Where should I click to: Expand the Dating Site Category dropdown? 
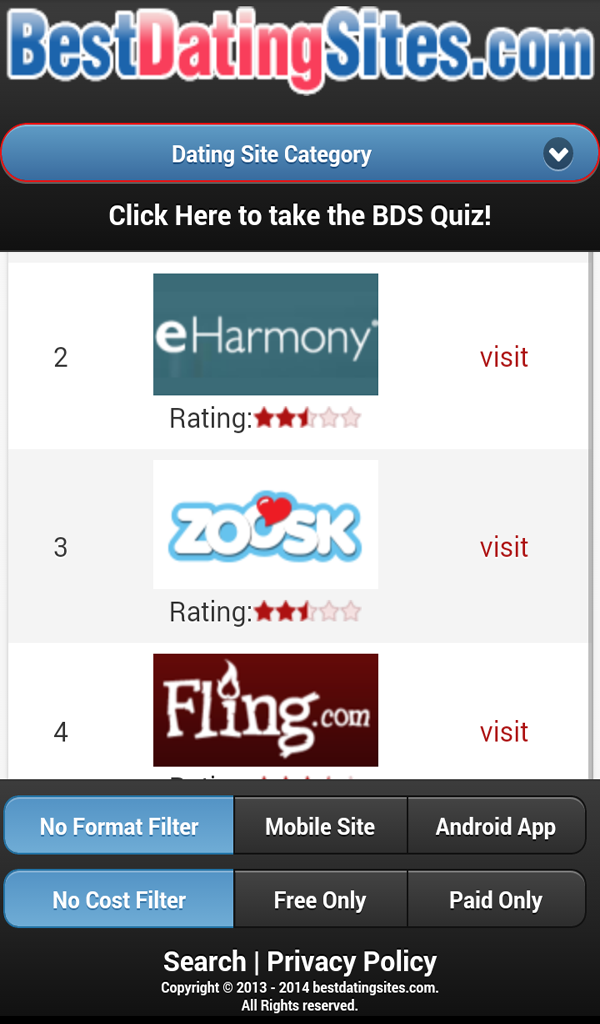[300, 155]
